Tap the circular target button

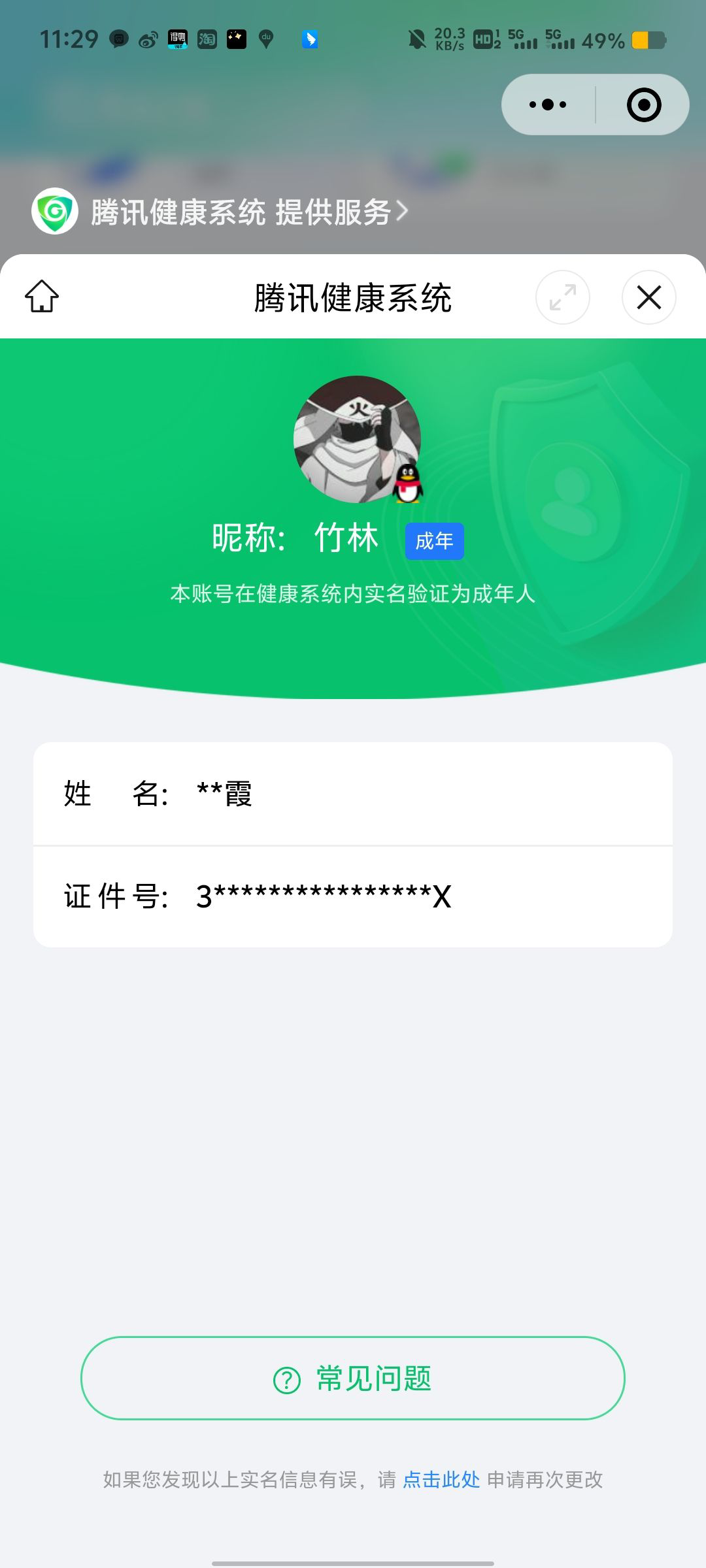(x=644, y=105)
